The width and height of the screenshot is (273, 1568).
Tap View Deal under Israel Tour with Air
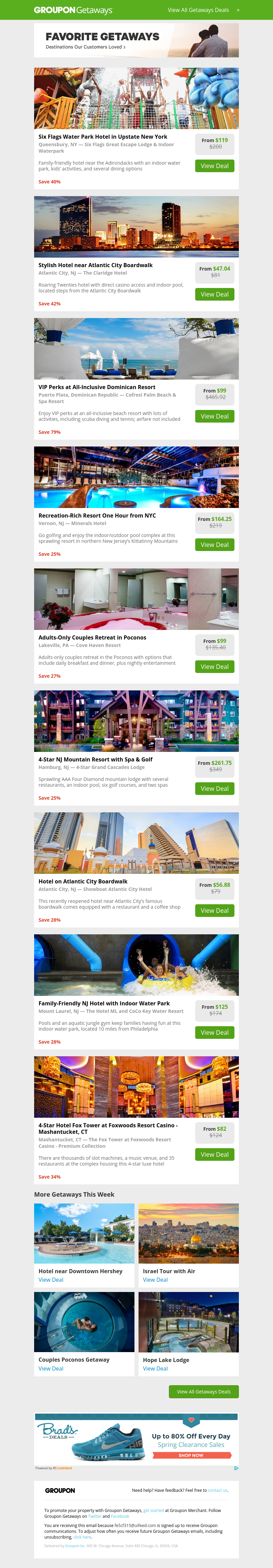pyautogui.click(x=155, y=1279)
